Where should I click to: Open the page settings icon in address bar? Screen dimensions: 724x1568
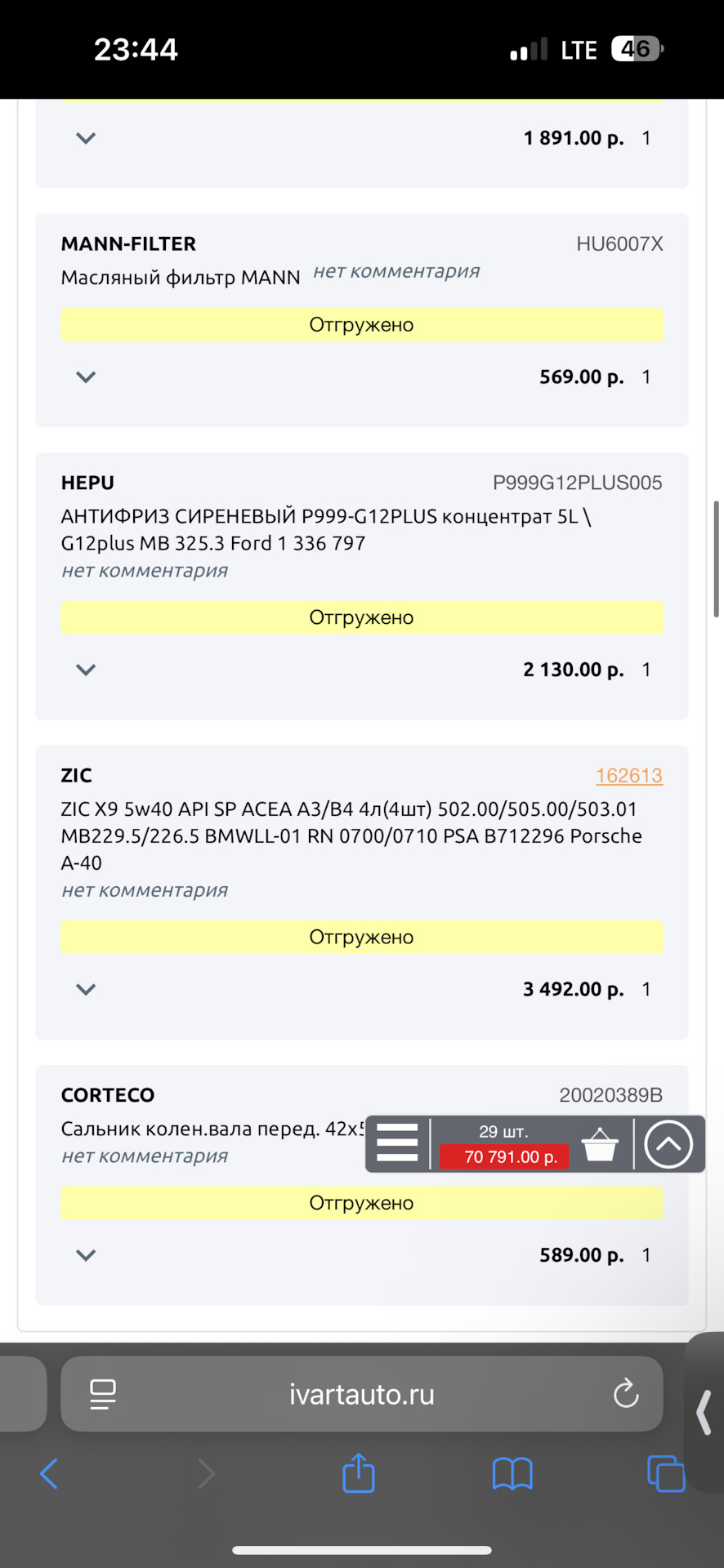(x=103, y=1394)
